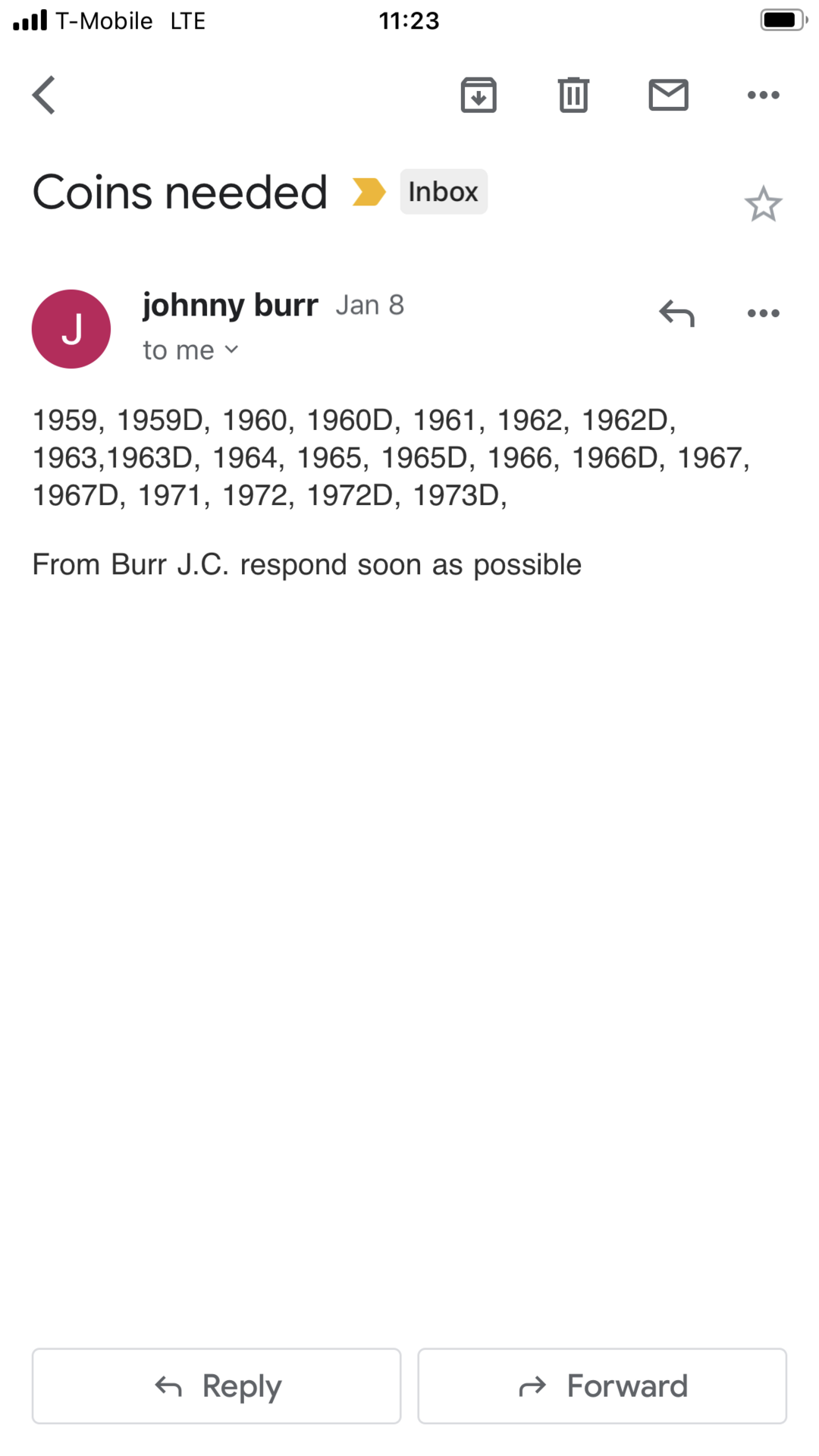The width and height of the screenshot is (819, 1456).
Task: Expand the 'to me' recipient details
Action: (190, 350)
